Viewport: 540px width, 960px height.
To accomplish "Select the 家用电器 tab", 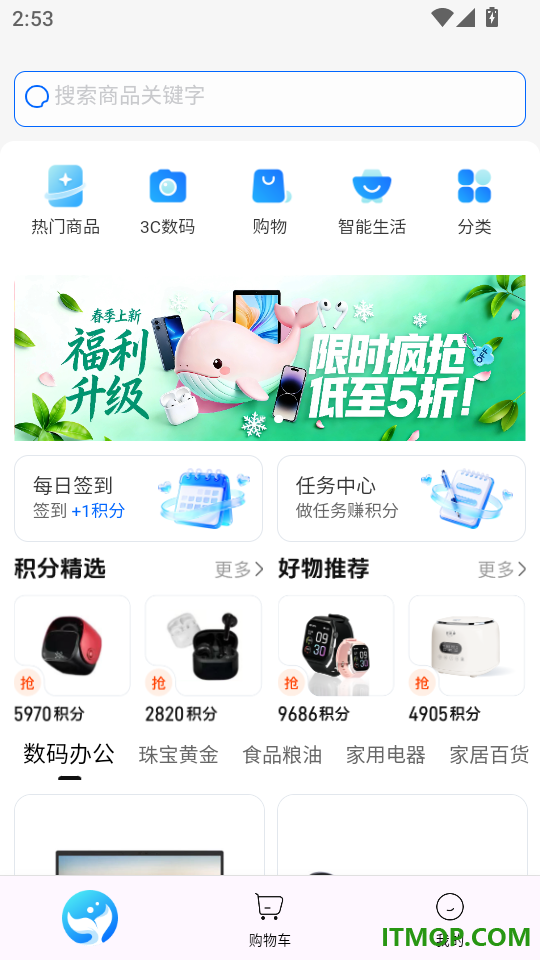I will pyautogui.click(x=386, y=755).
